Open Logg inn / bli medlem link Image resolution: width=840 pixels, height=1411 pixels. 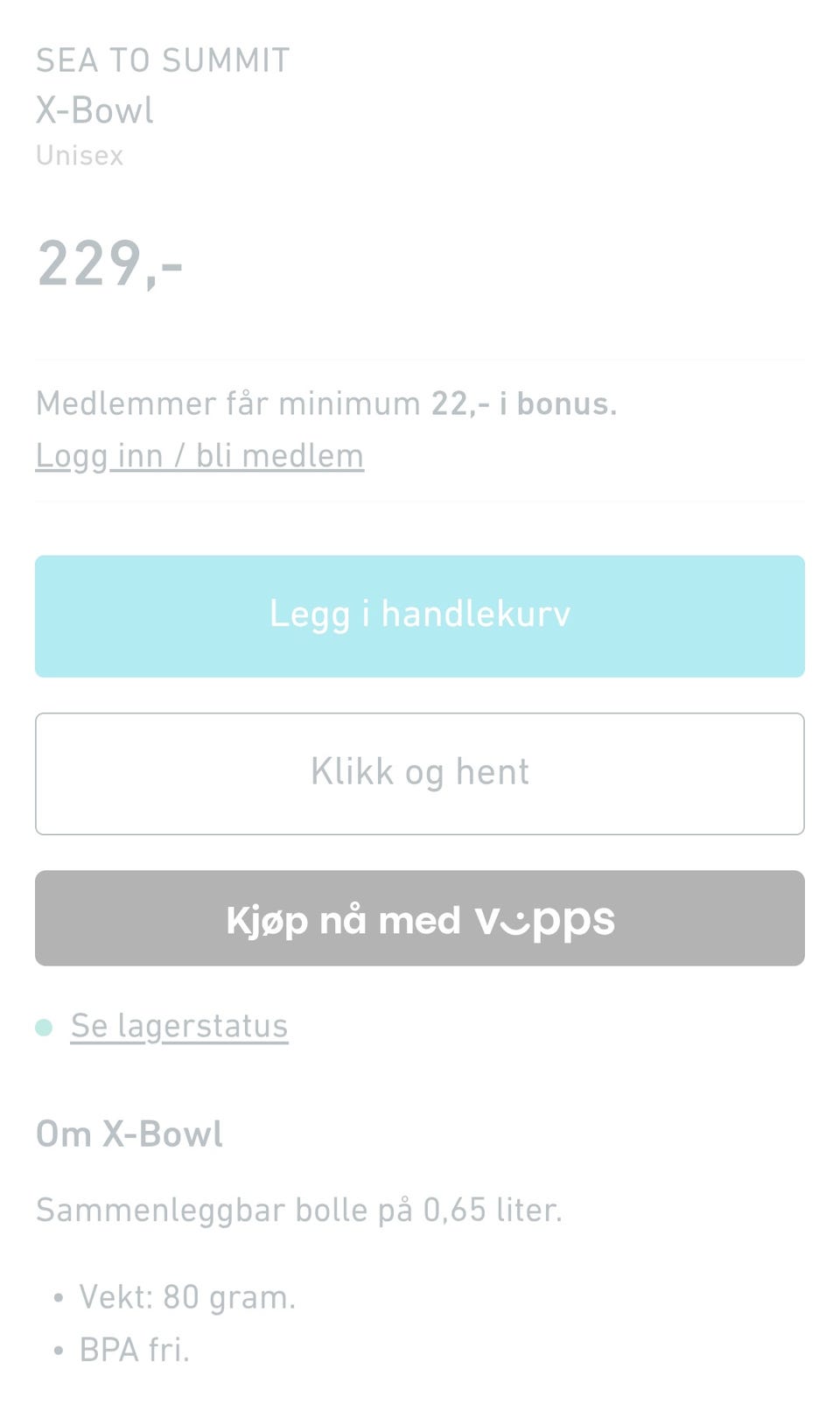click(x=199, y=456)
